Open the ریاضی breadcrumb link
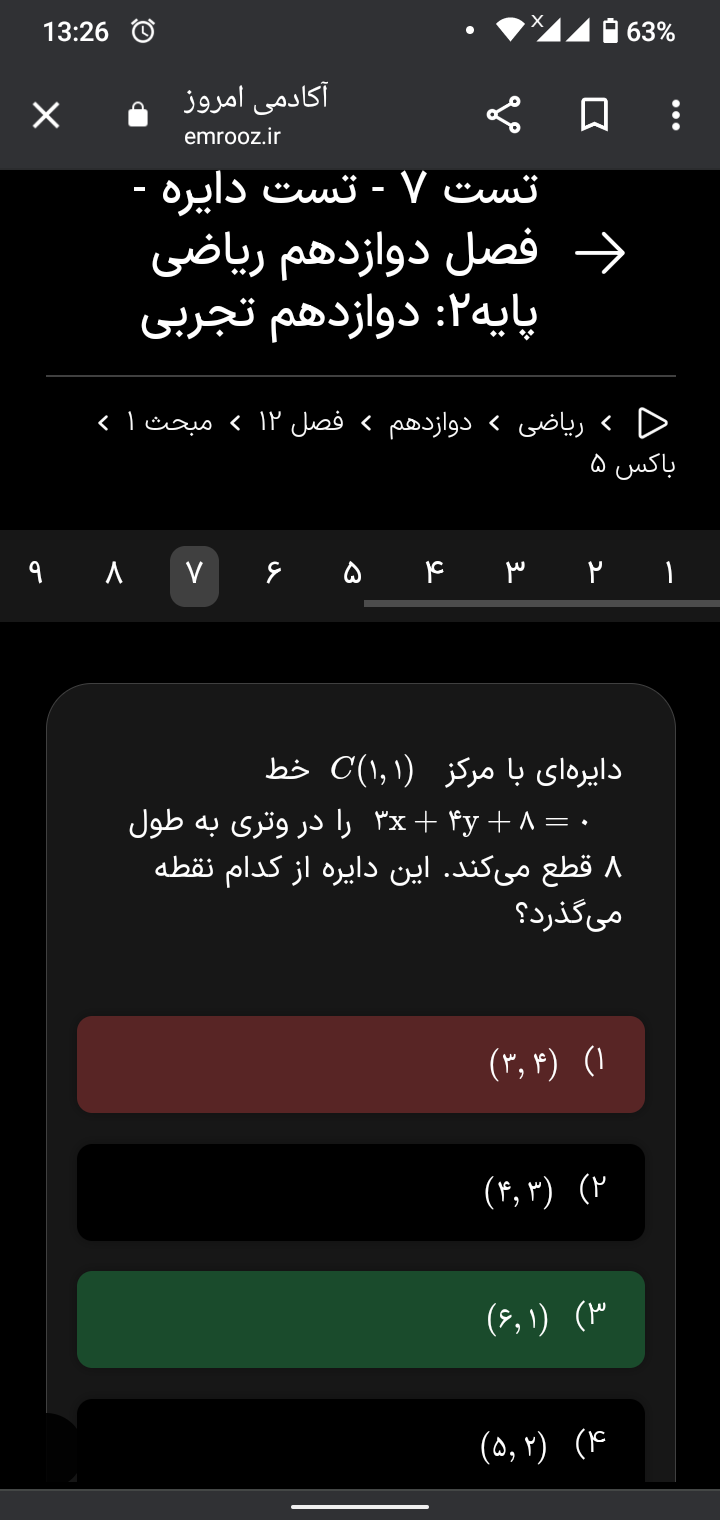The width and height of the screenshot is (720, 1520). (x=550, y=423)
